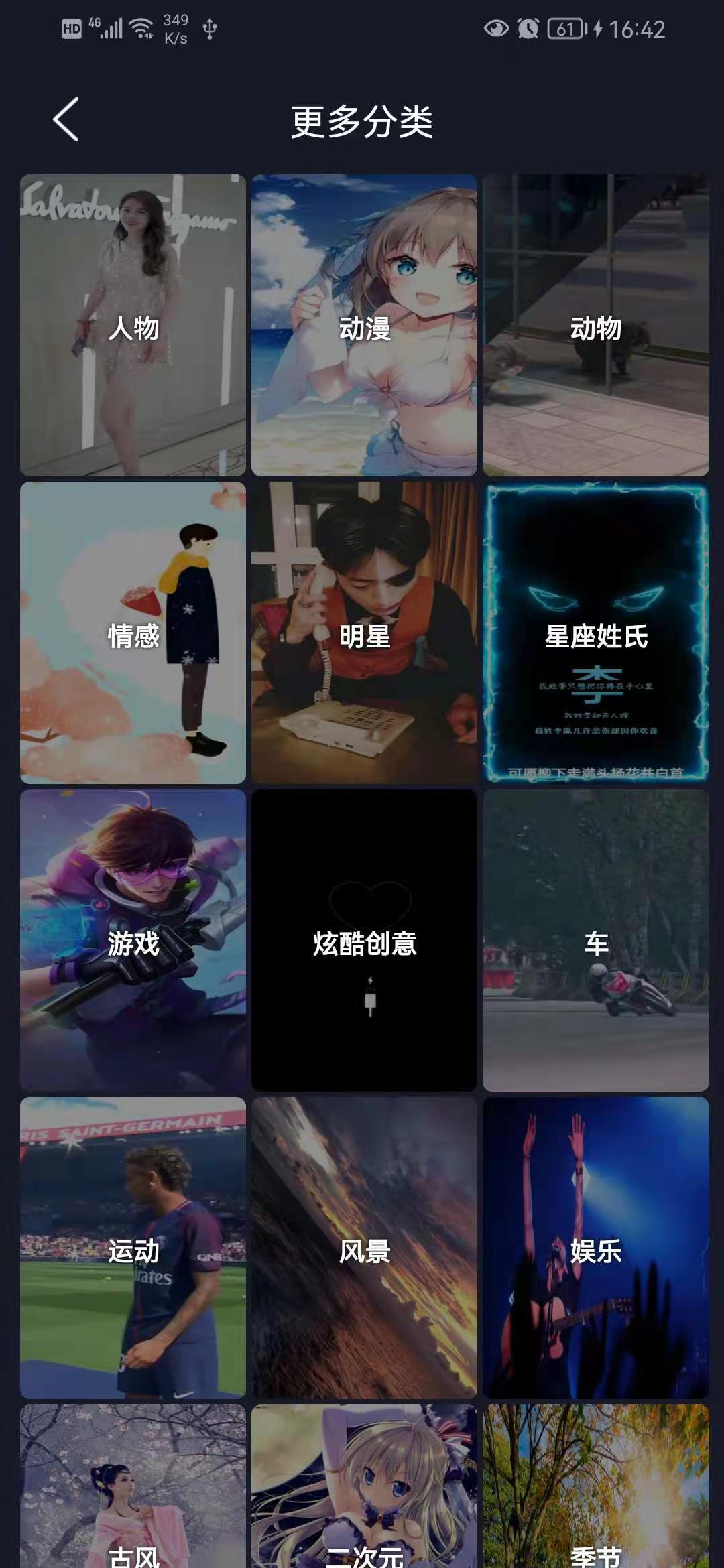
Task: Open the 动漫 category tile
Action: point(364,326)
